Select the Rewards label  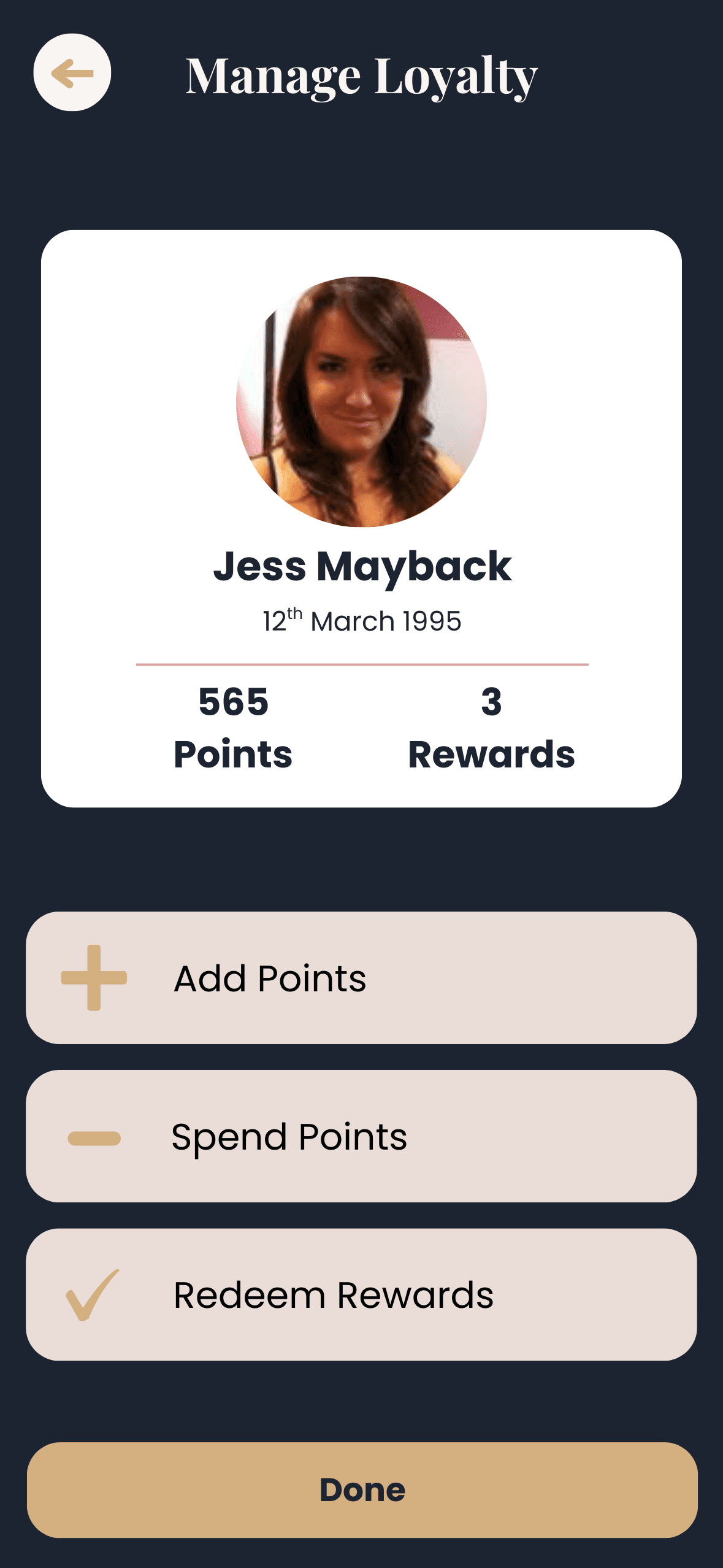(x=492, y=754)
